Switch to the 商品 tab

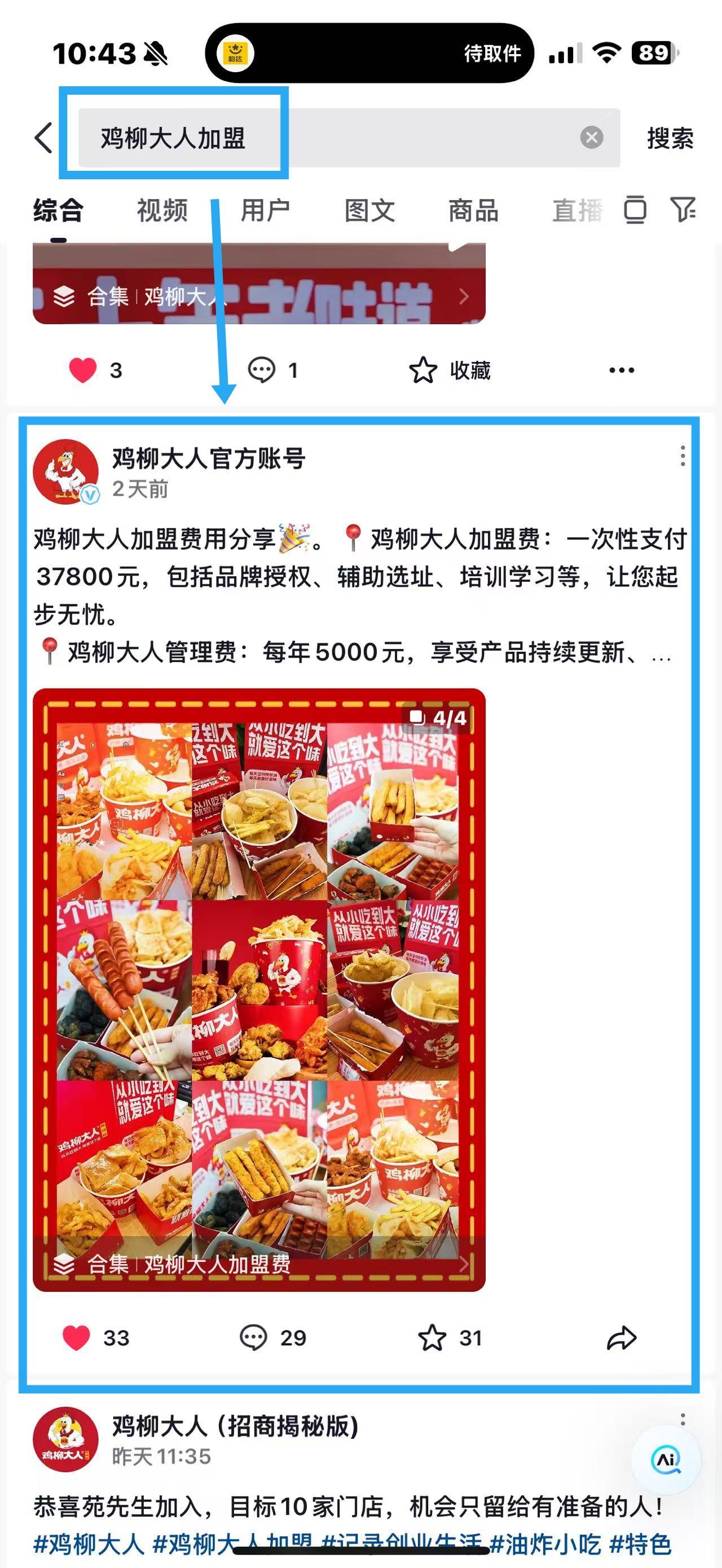point(473,211)
